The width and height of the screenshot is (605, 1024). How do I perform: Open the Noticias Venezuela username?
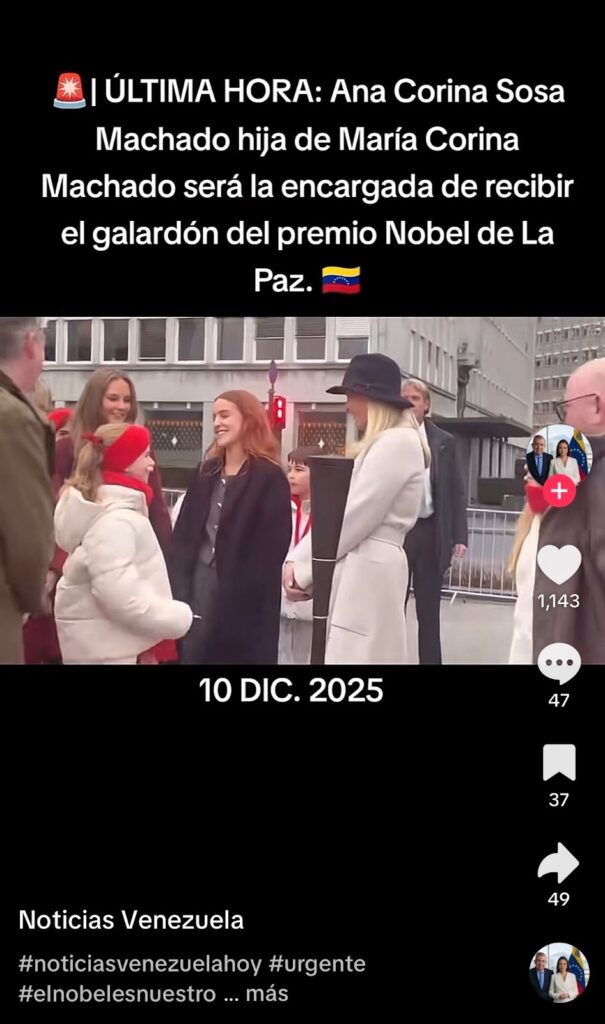click(131, 920)
